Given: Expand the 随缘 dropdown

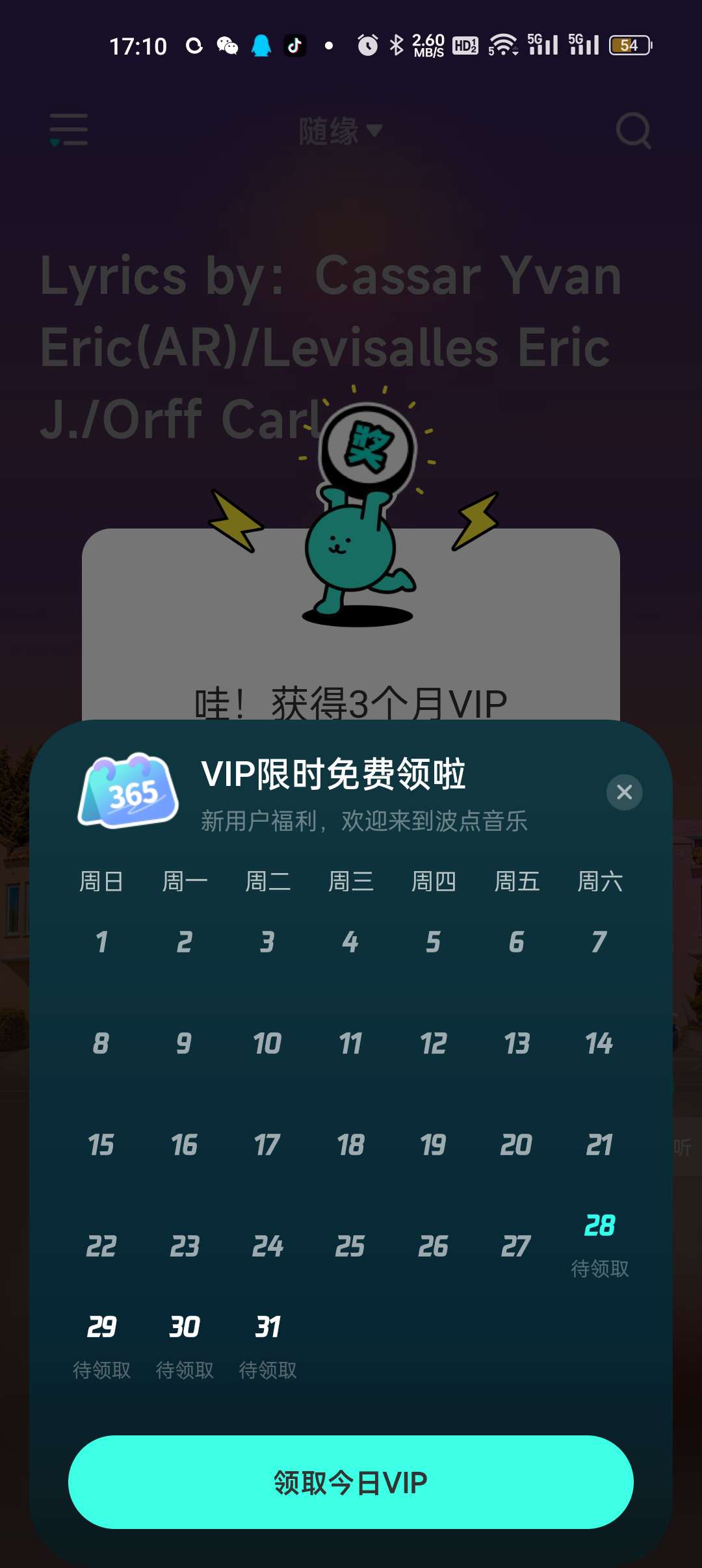Looking at the screenshot, I should tap(340, 131).
